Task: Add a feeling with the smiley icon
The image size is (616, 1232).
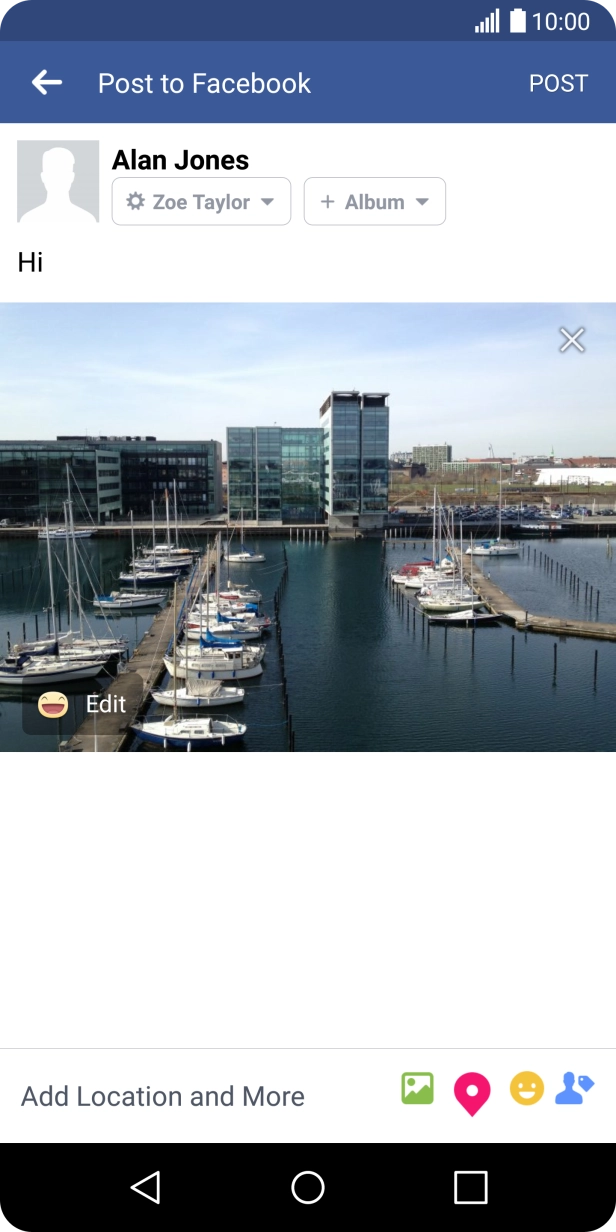Action: pos(526,1088)
